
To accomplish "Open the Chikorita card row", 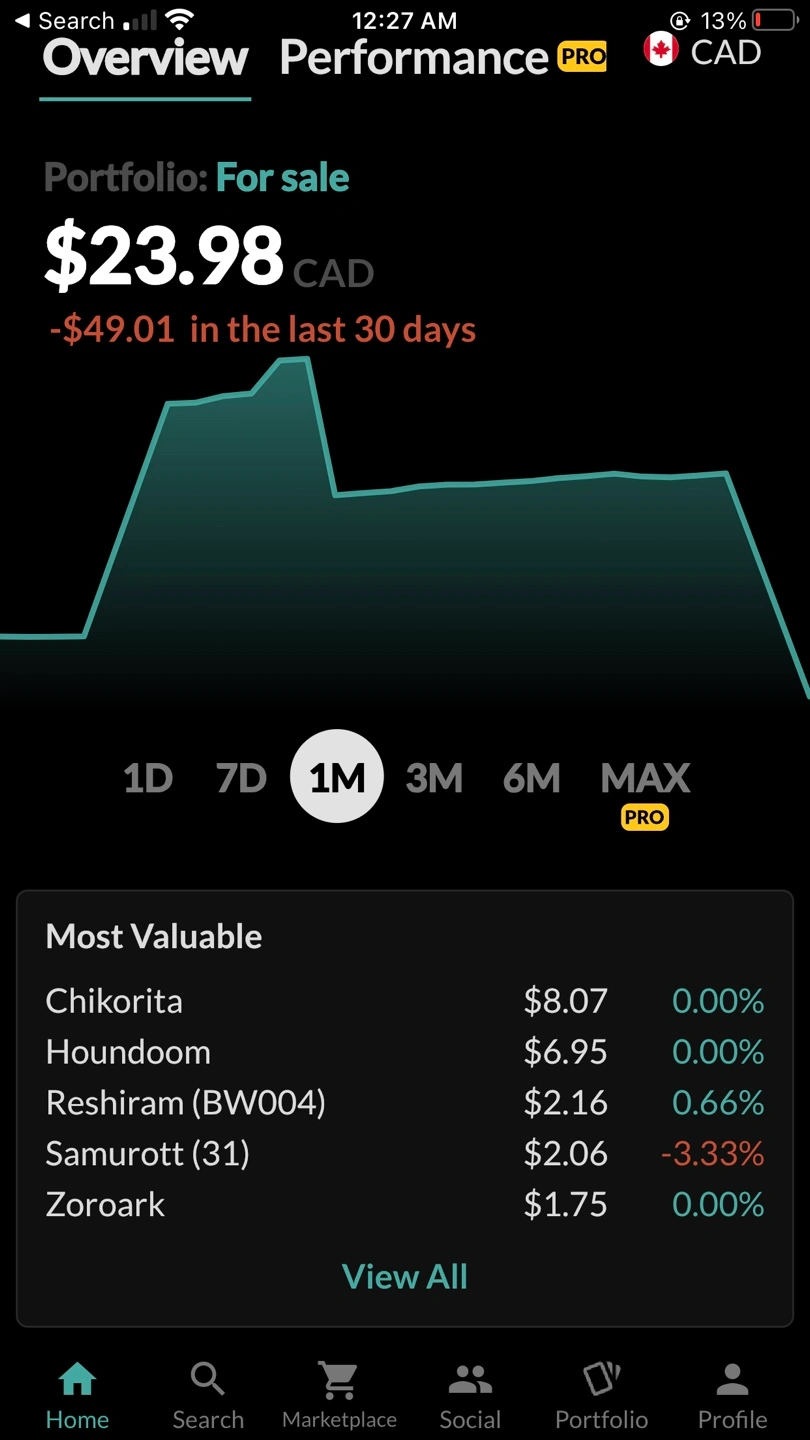I will pos(405,1001).
